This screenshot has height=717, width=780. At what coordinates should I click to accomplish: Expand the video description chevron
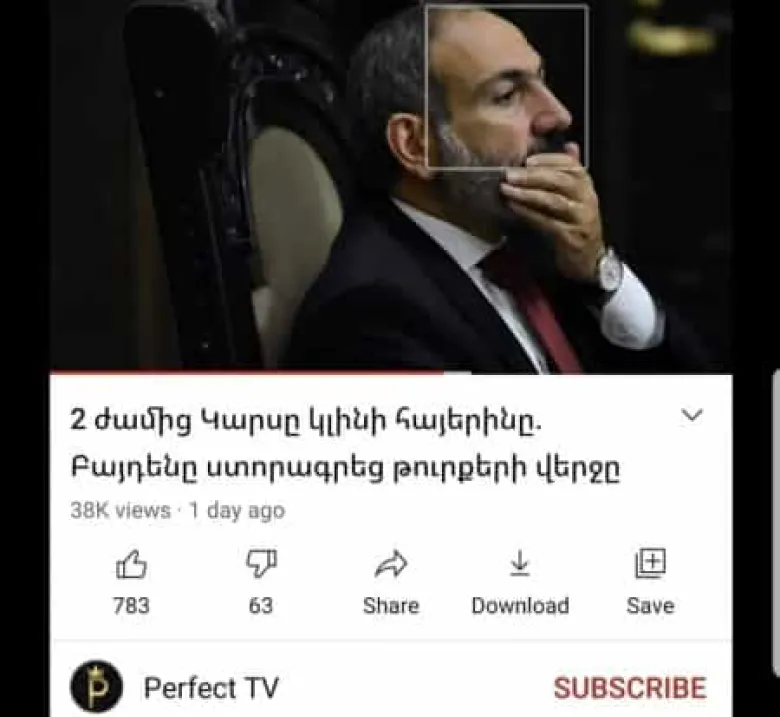point(692,415)
